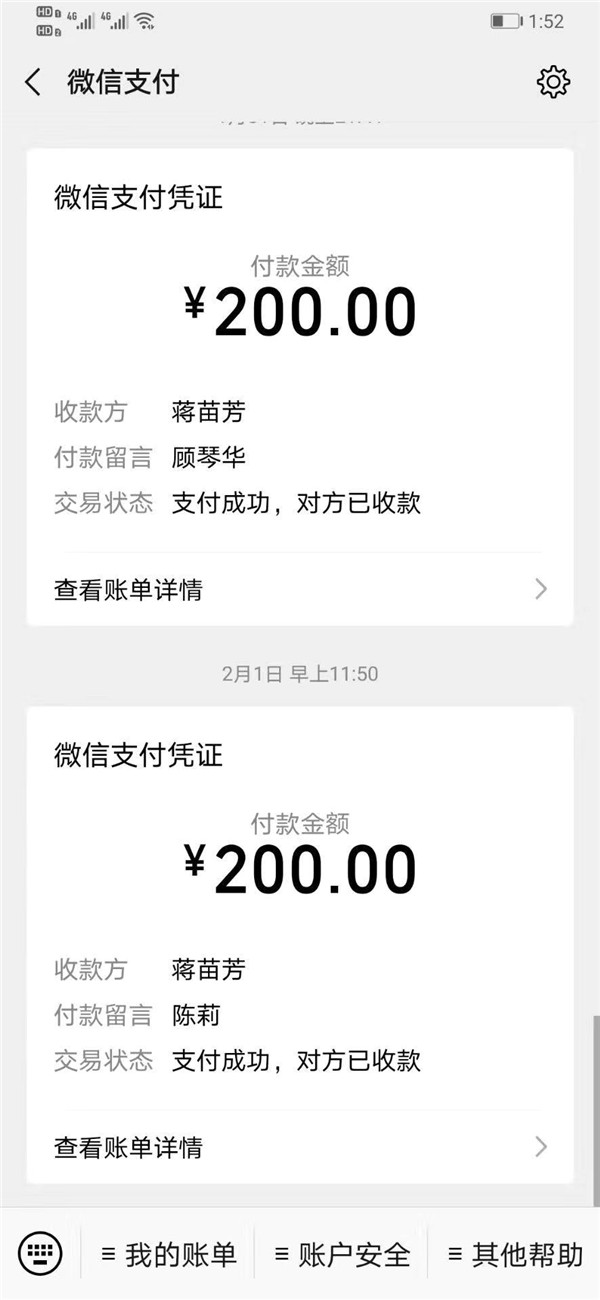Open the settings gear icon
This screenshot has width=600, height=1300.
(553, 82)
